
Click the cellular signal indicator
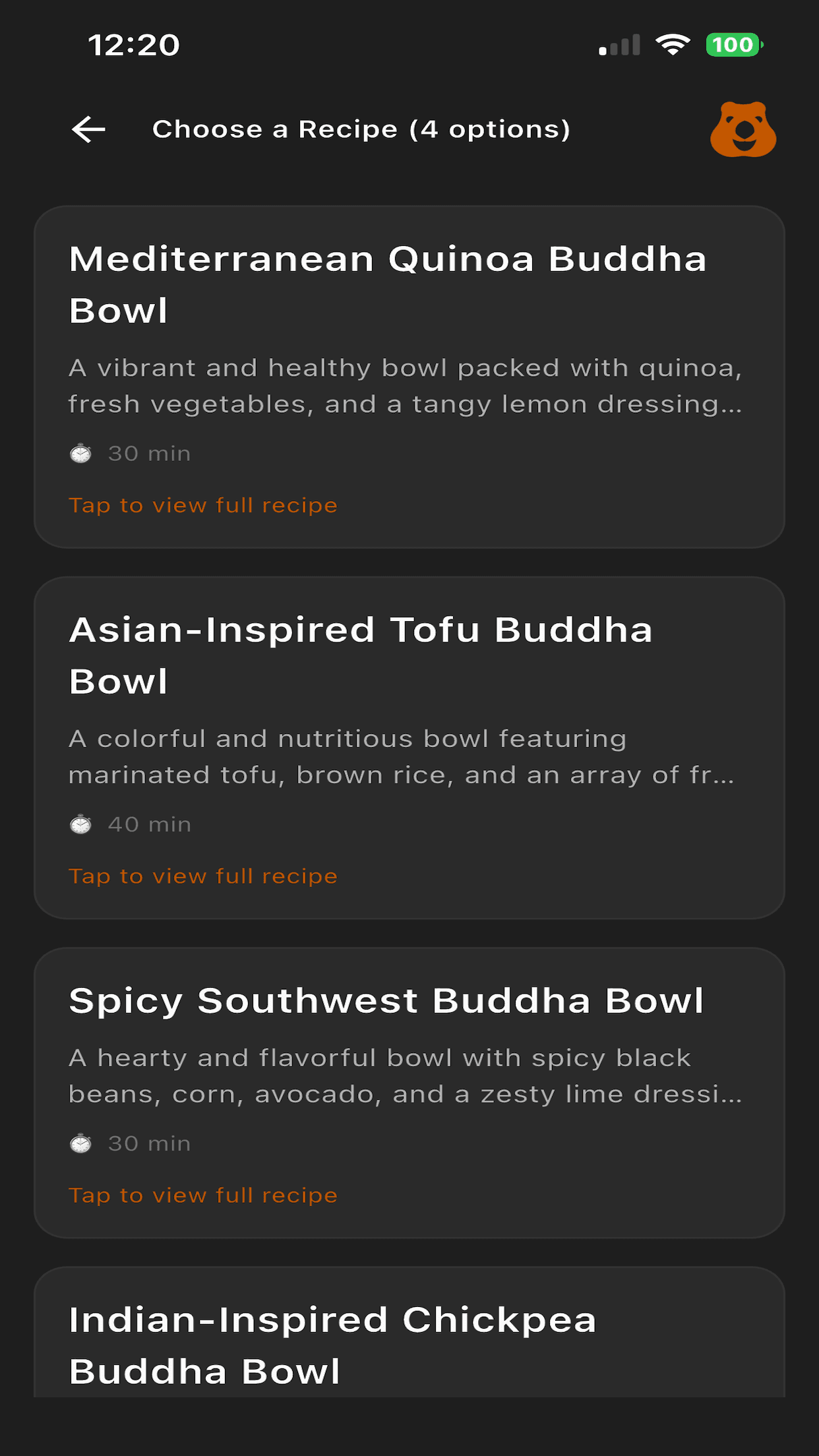(619, 44)
